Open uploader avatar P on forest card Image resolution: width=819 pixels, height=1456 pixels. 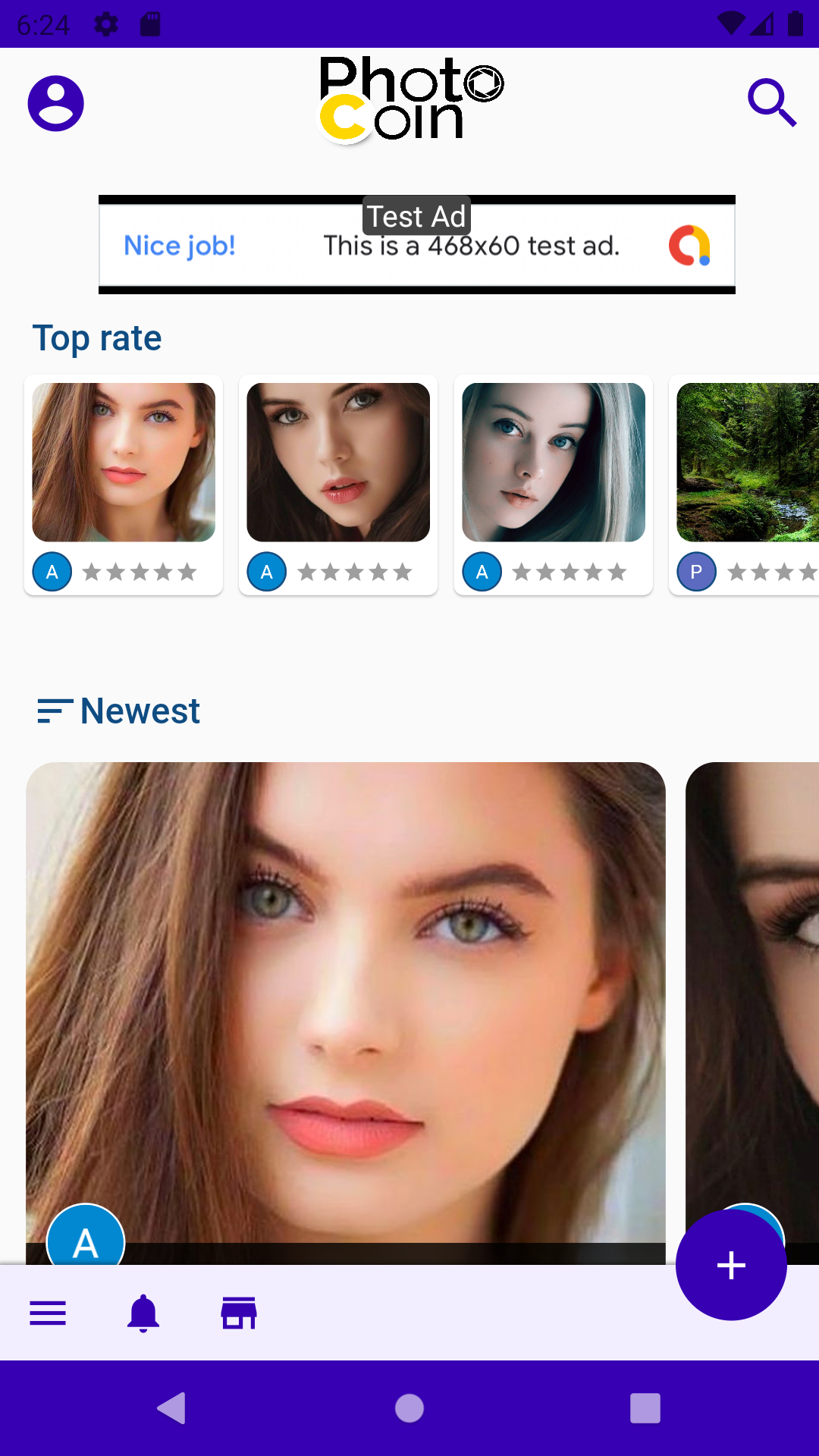pos(696,572)
